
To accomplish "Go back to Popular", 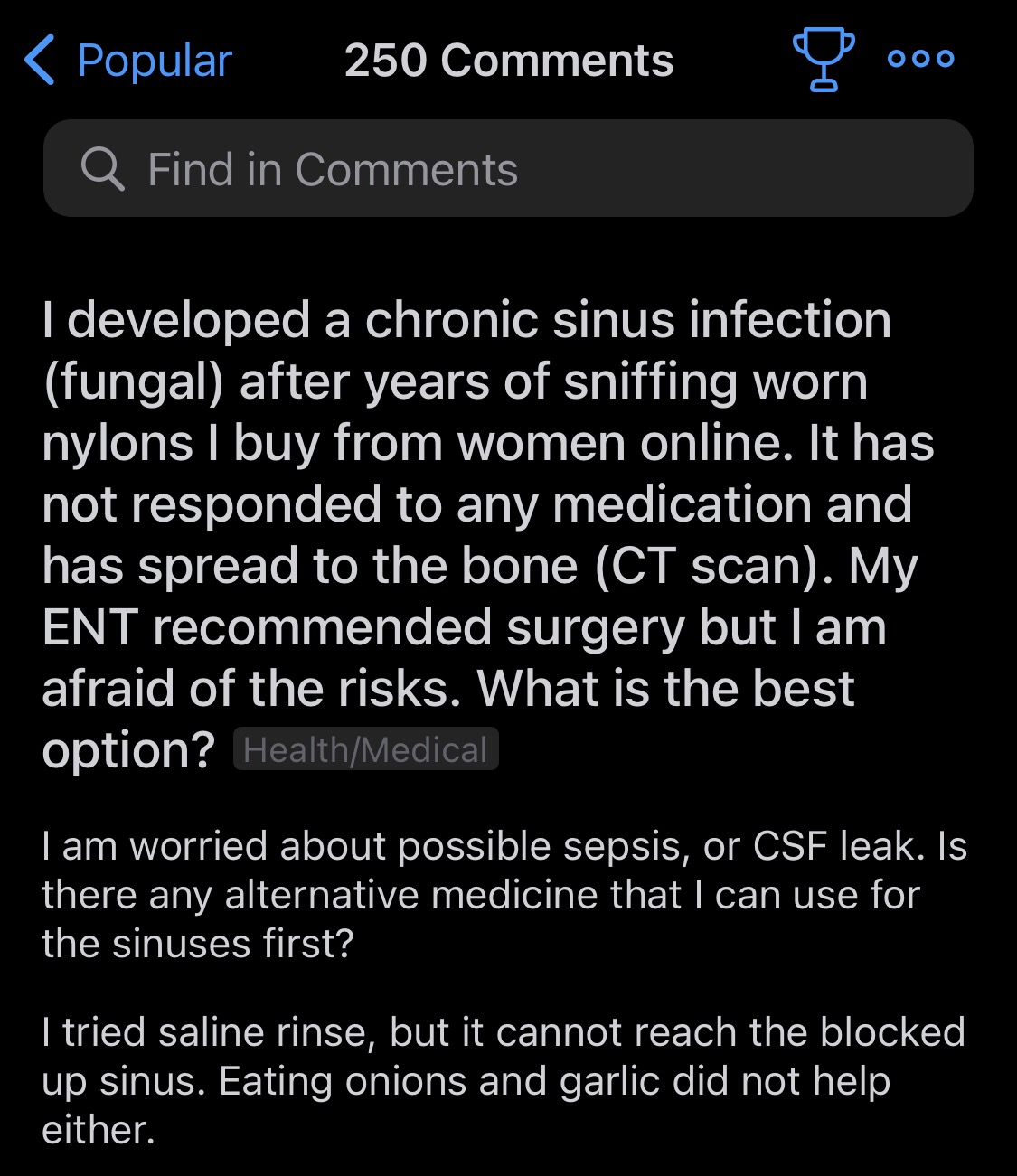I will (127, 61).
